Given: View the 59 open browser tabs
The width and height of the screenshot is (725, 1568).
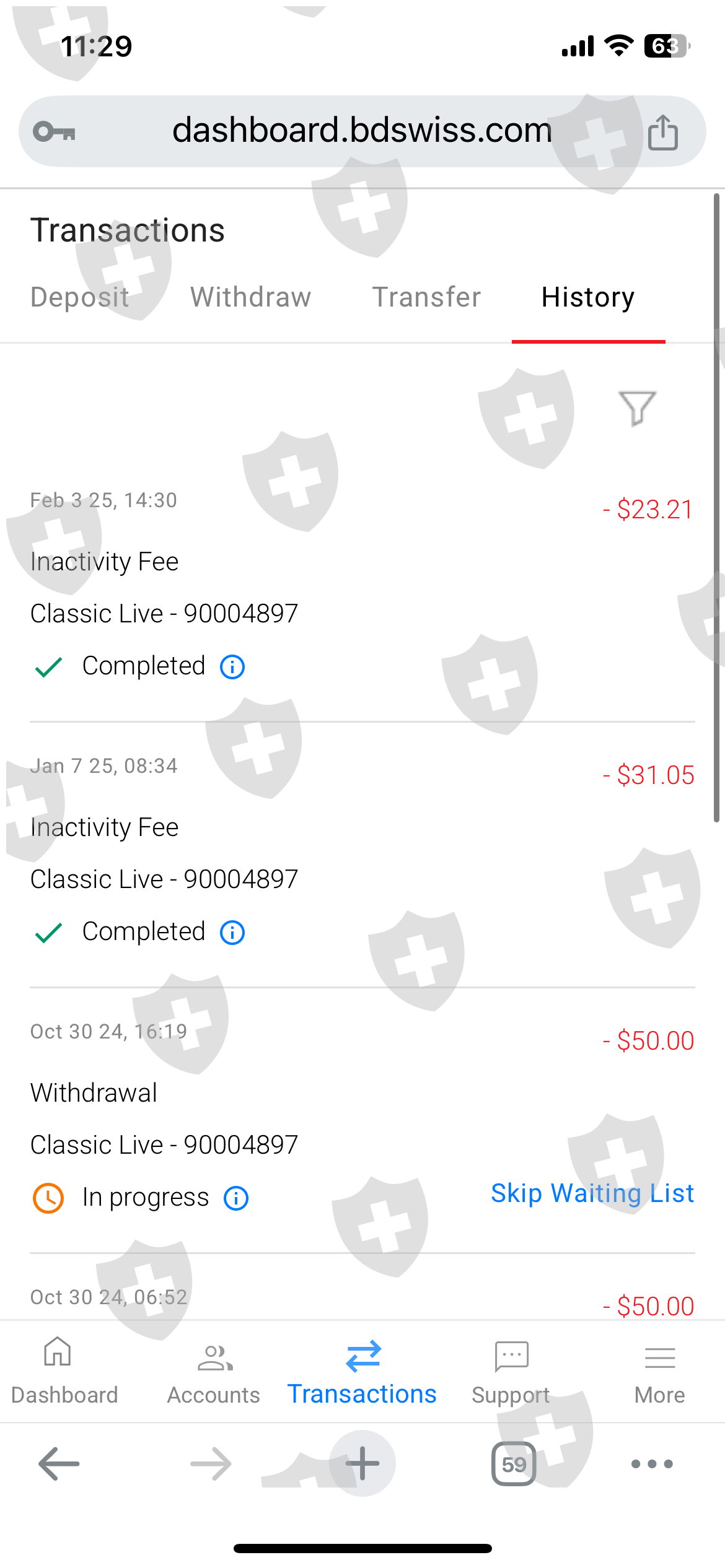Looking at the screenshot, I should [514, 1464].
